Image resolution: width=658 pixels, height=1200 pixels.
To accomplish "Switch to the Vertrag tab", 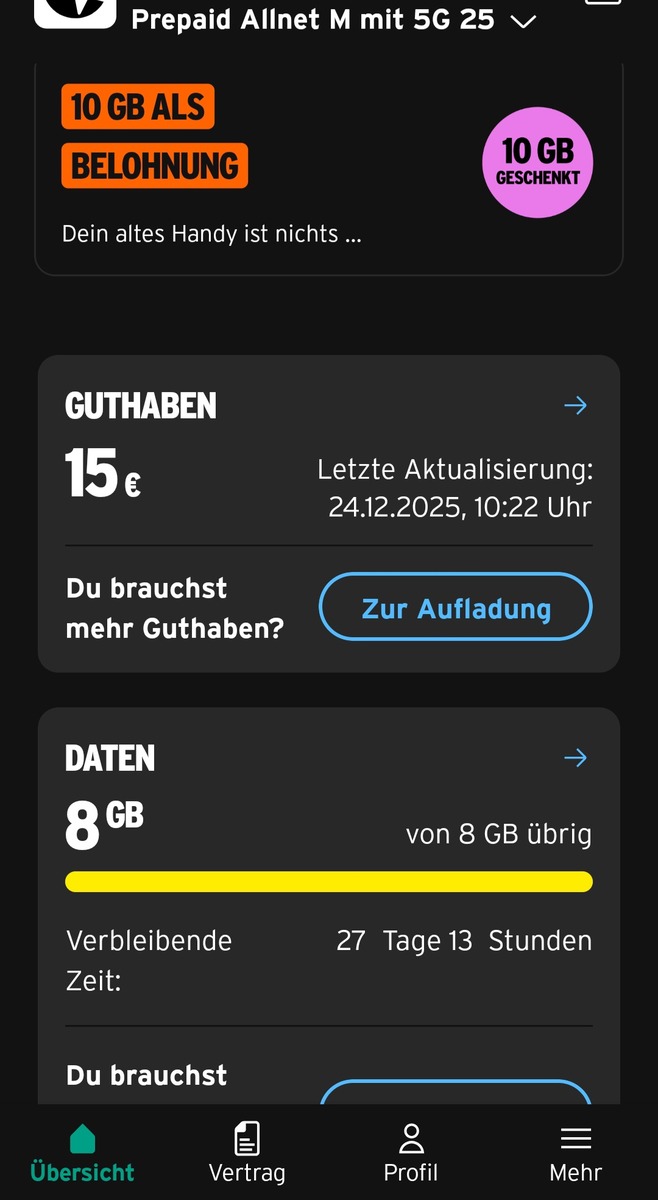I will click(x=247, y=1153).
